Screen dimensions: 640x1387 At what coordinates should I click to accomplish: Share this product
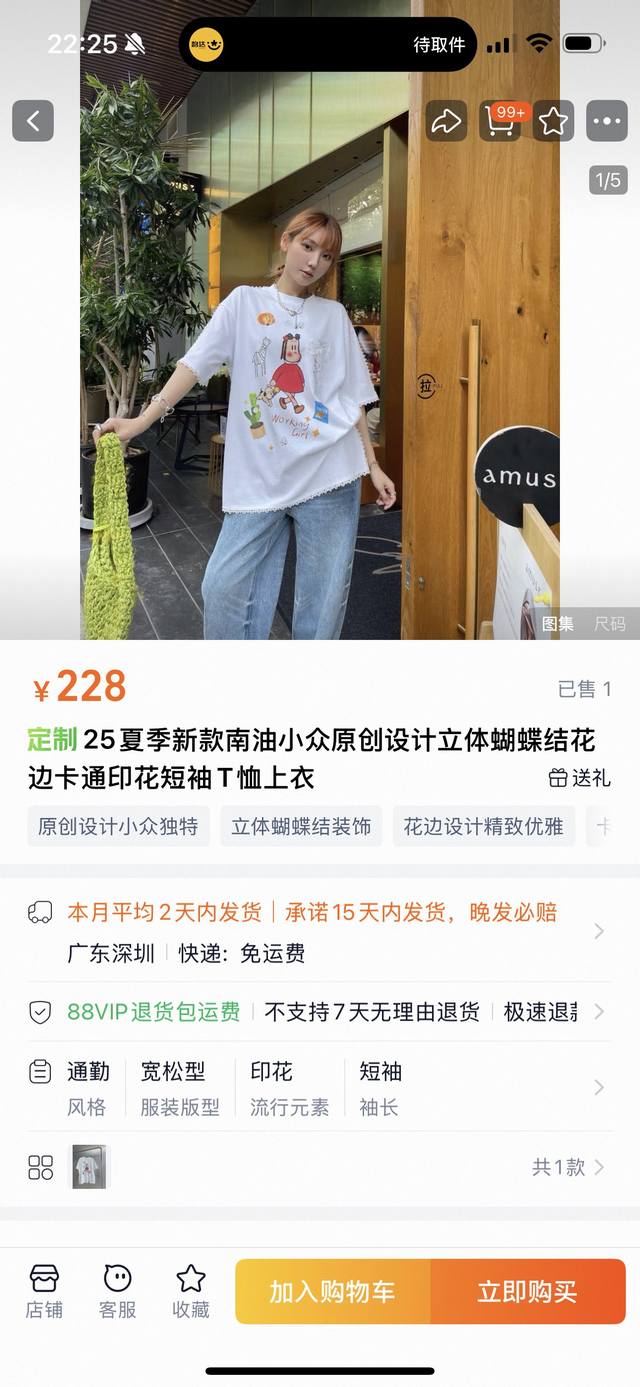(x=446, y=121)
